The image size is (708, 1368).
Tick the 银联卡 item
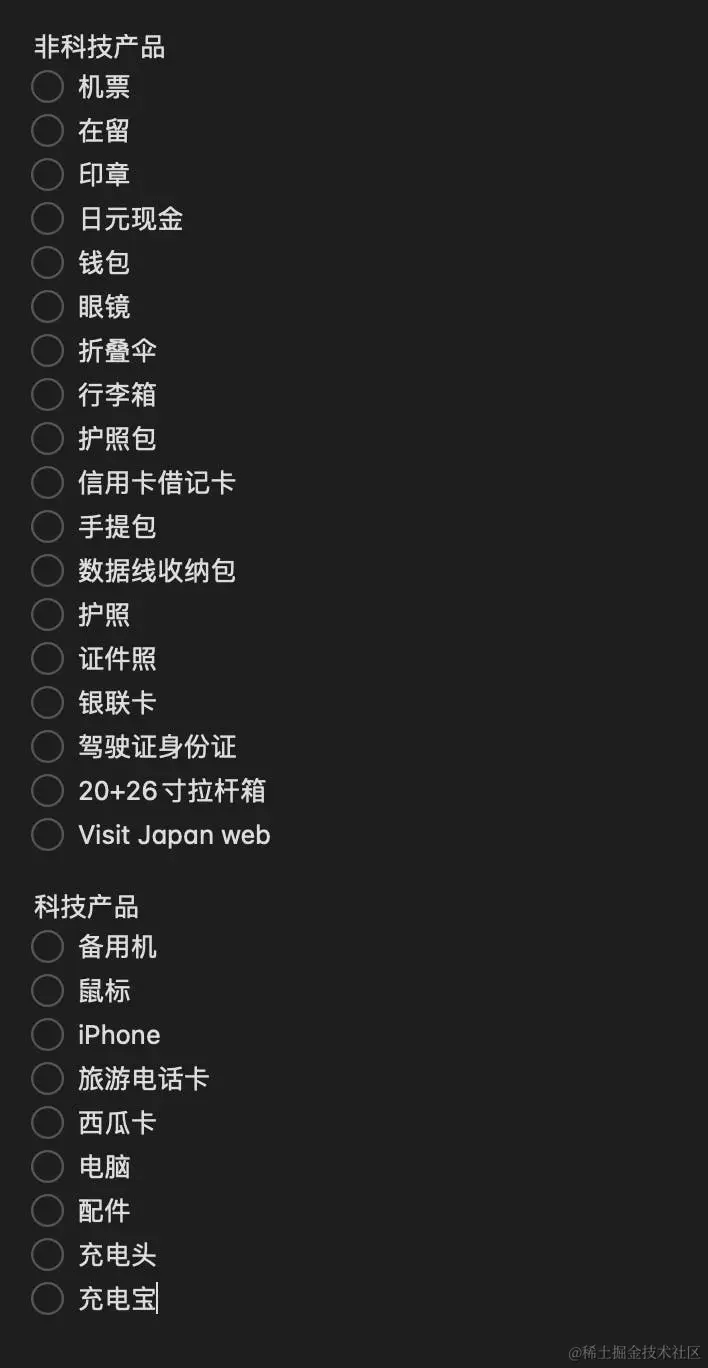(x=47, y=703)
